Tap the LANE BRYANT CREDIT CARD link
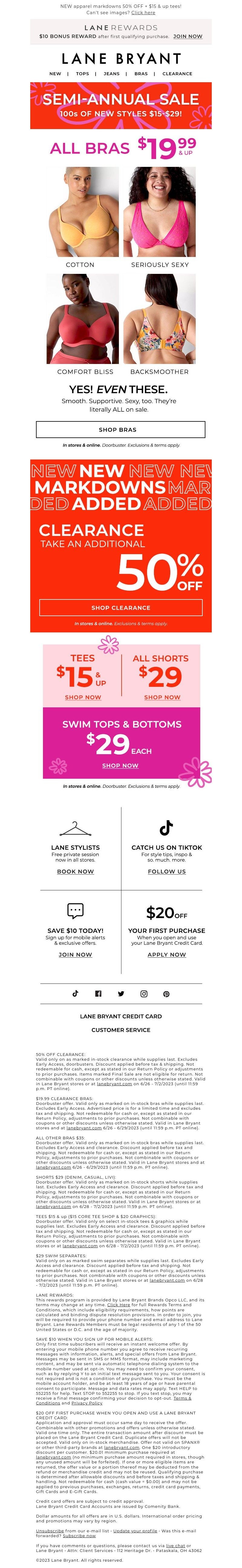The height and width of the screenshot is (1568, 242). 121,1016
